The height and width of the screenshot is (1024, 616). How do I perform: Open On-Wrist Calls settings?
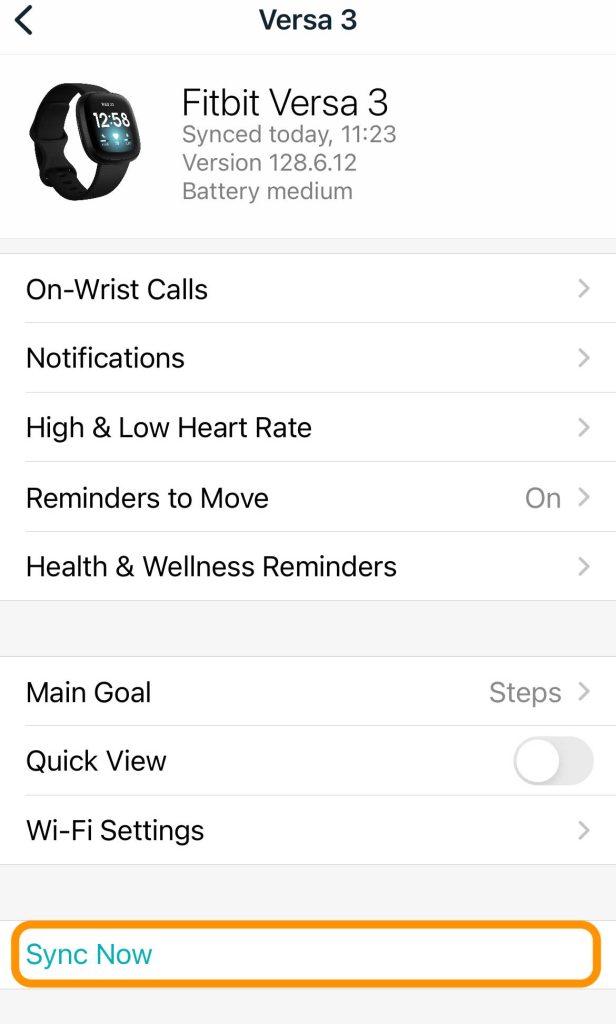(308, 289)
